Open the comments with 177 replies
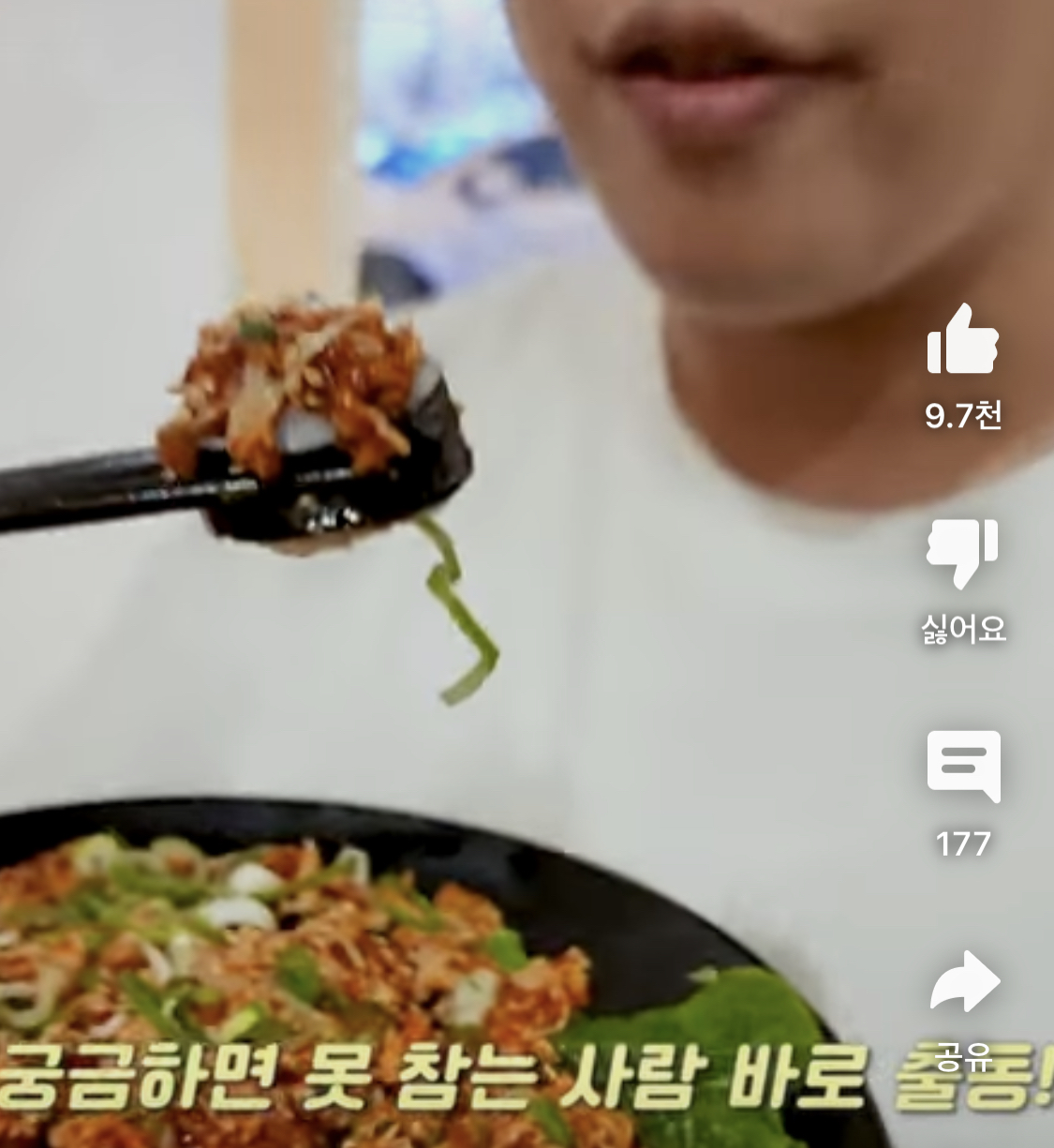Viewport: 1054px width, 1148px height. point(963,767)
